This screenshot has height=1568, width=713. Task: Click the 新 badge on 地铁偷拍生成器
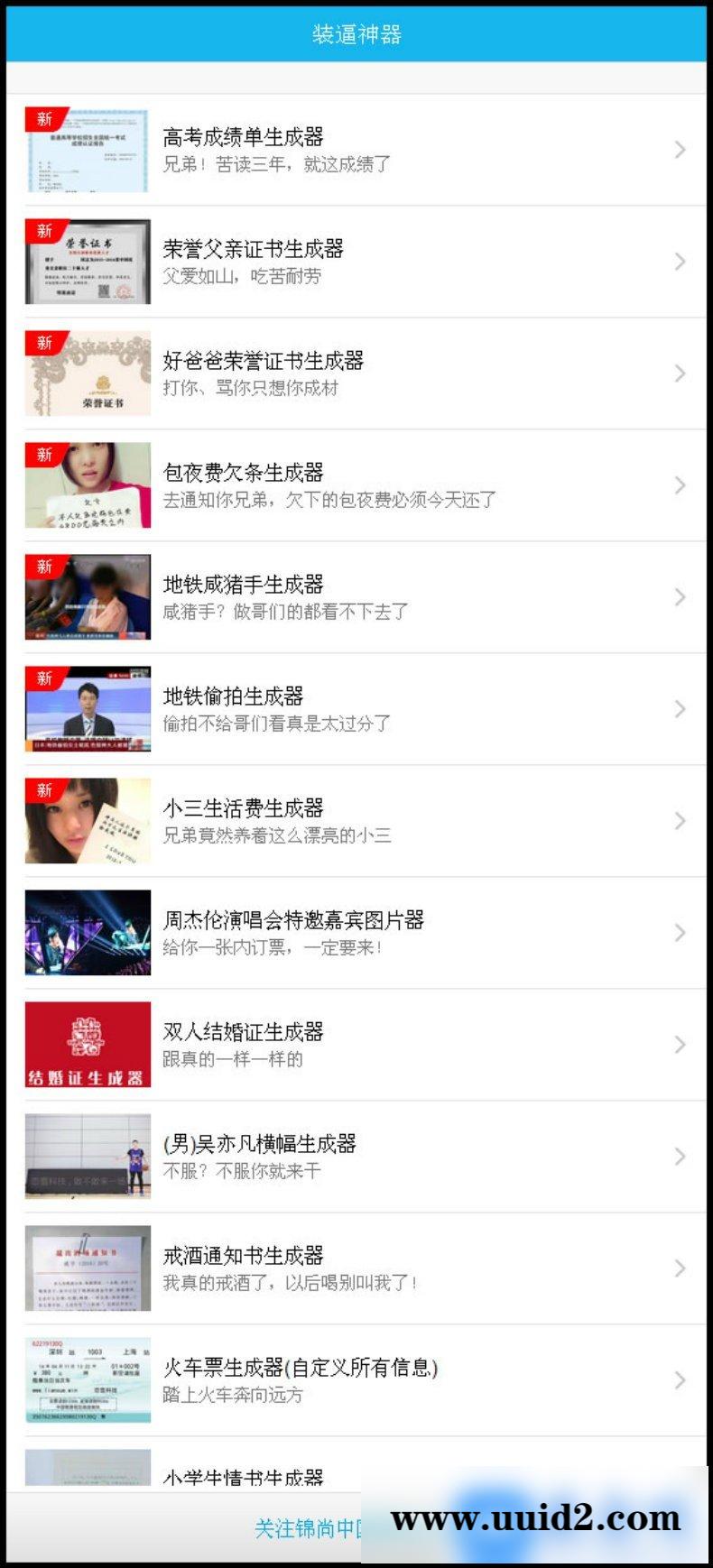[x=45, y=678]
